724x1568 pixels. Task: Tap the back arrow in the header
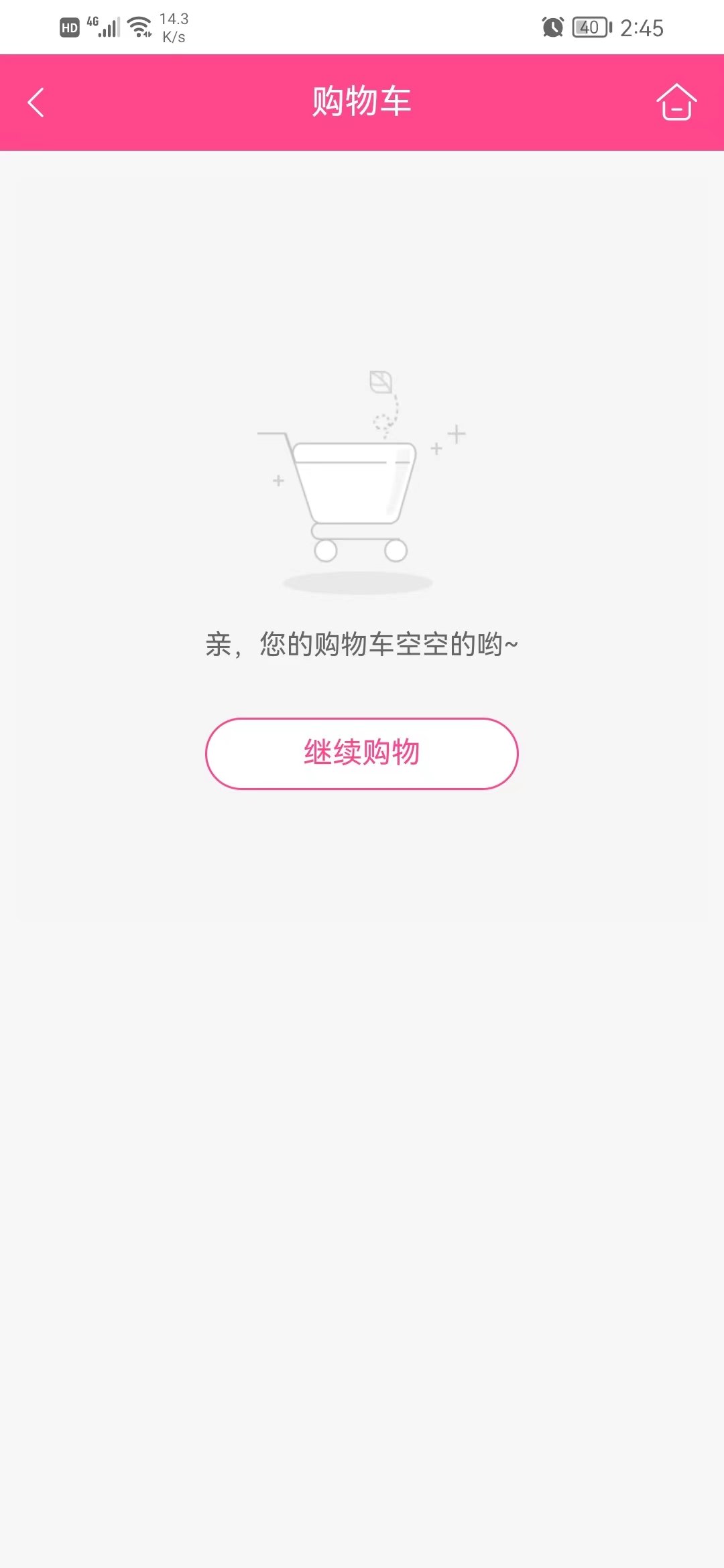[36, 102]
